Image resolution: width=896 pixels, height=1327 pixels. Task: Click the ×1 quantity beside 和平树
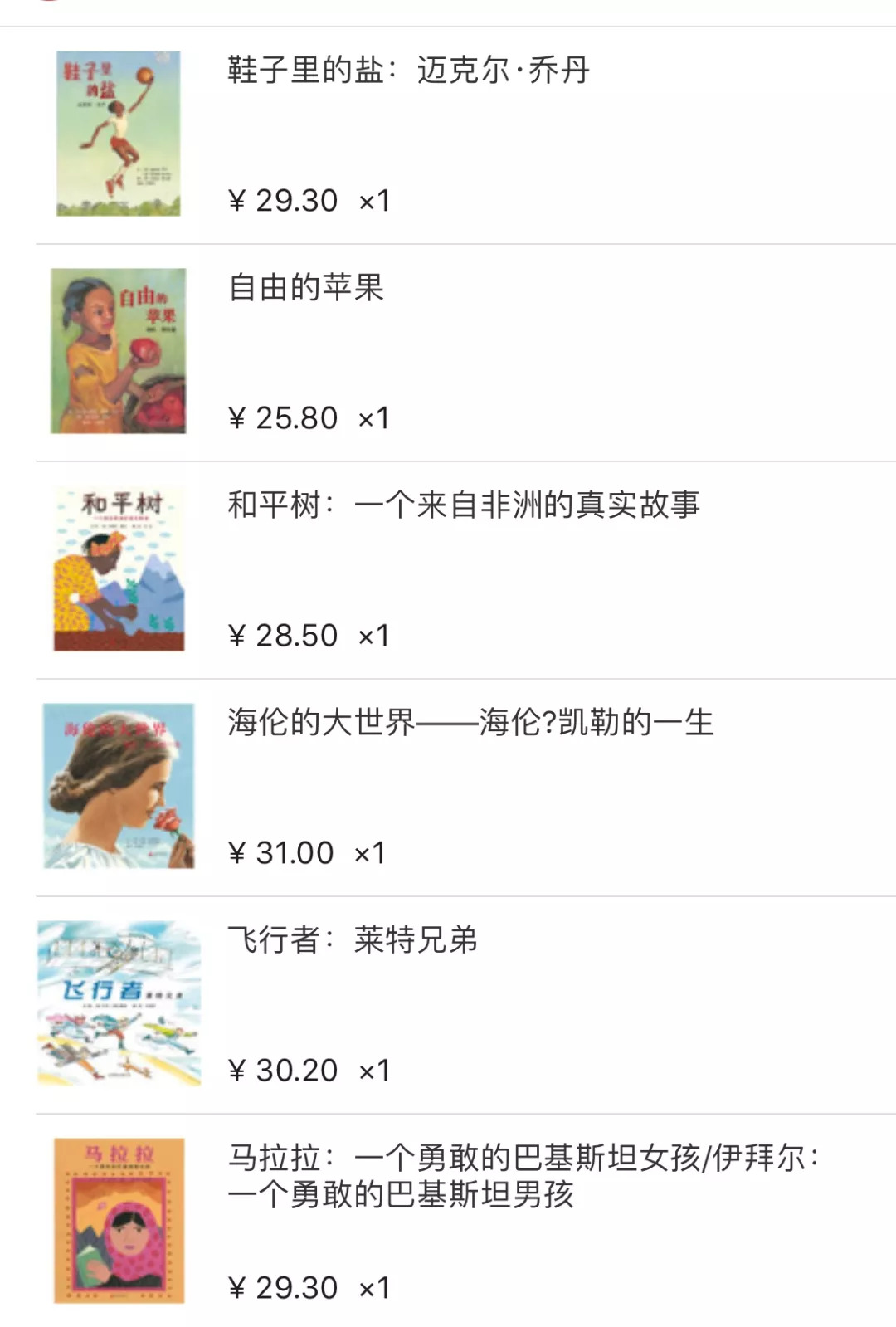tap(373, 635)
